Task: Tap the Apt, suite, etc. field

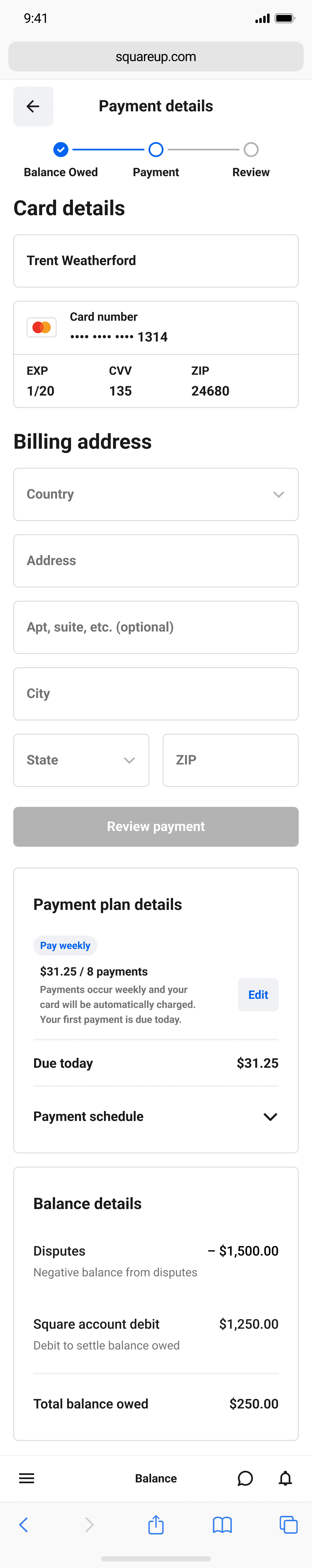Action: point(156,627)
